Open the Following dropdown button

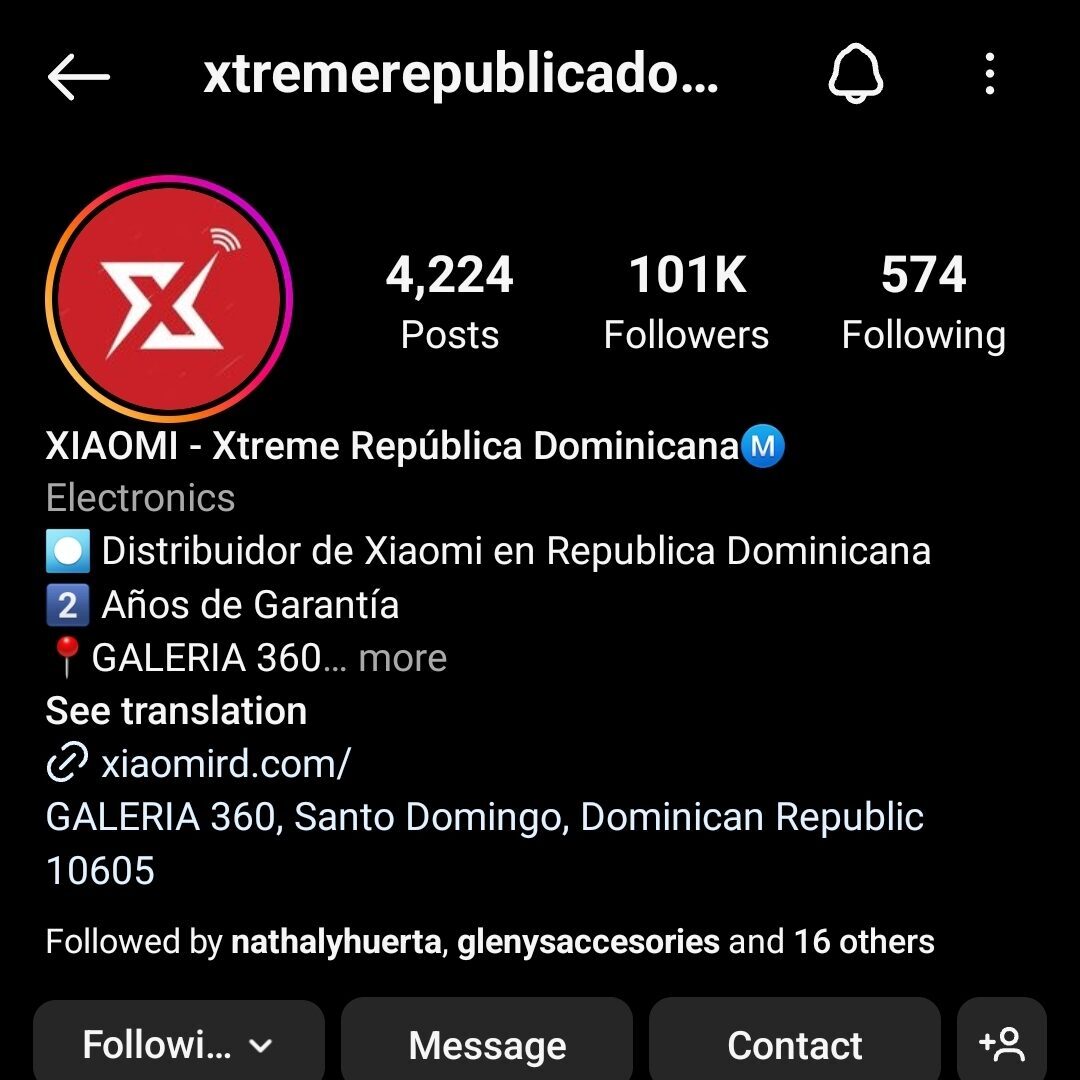pyautogui.click(x=179, y=1044)
